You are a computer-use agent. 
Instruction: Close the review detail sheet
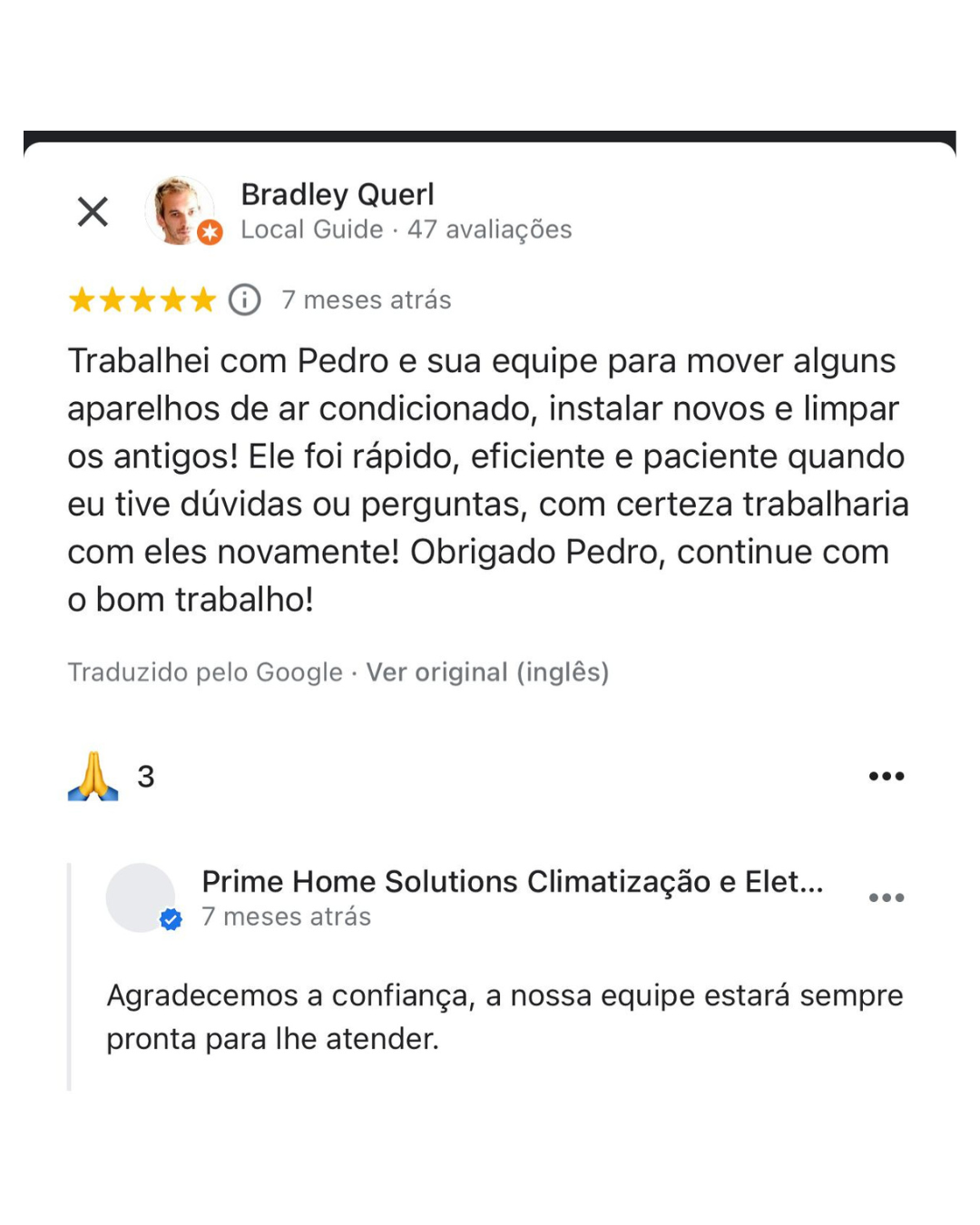[93, 211]
